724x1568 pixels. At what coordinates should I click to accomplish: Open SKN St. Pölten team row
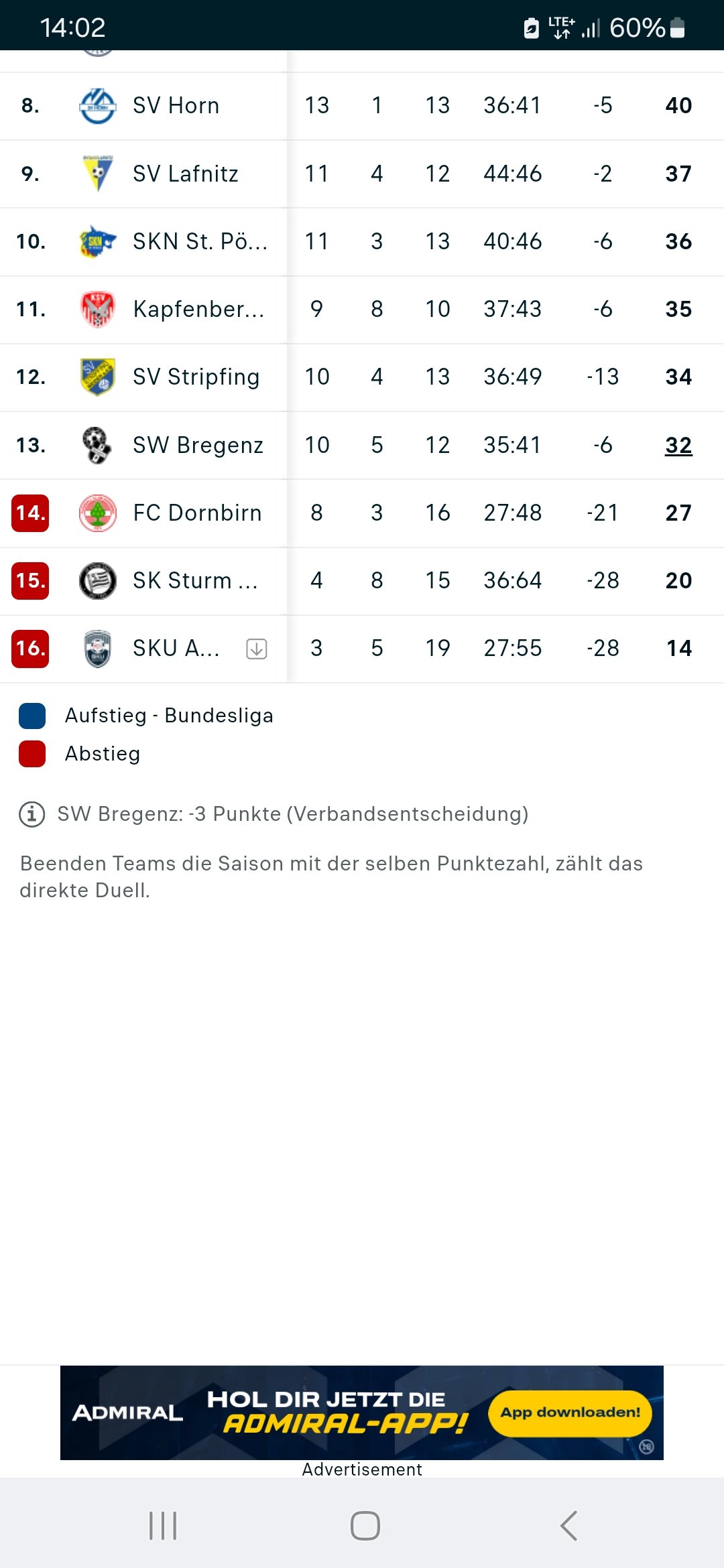pyautogui.click(x=362, y=242)
